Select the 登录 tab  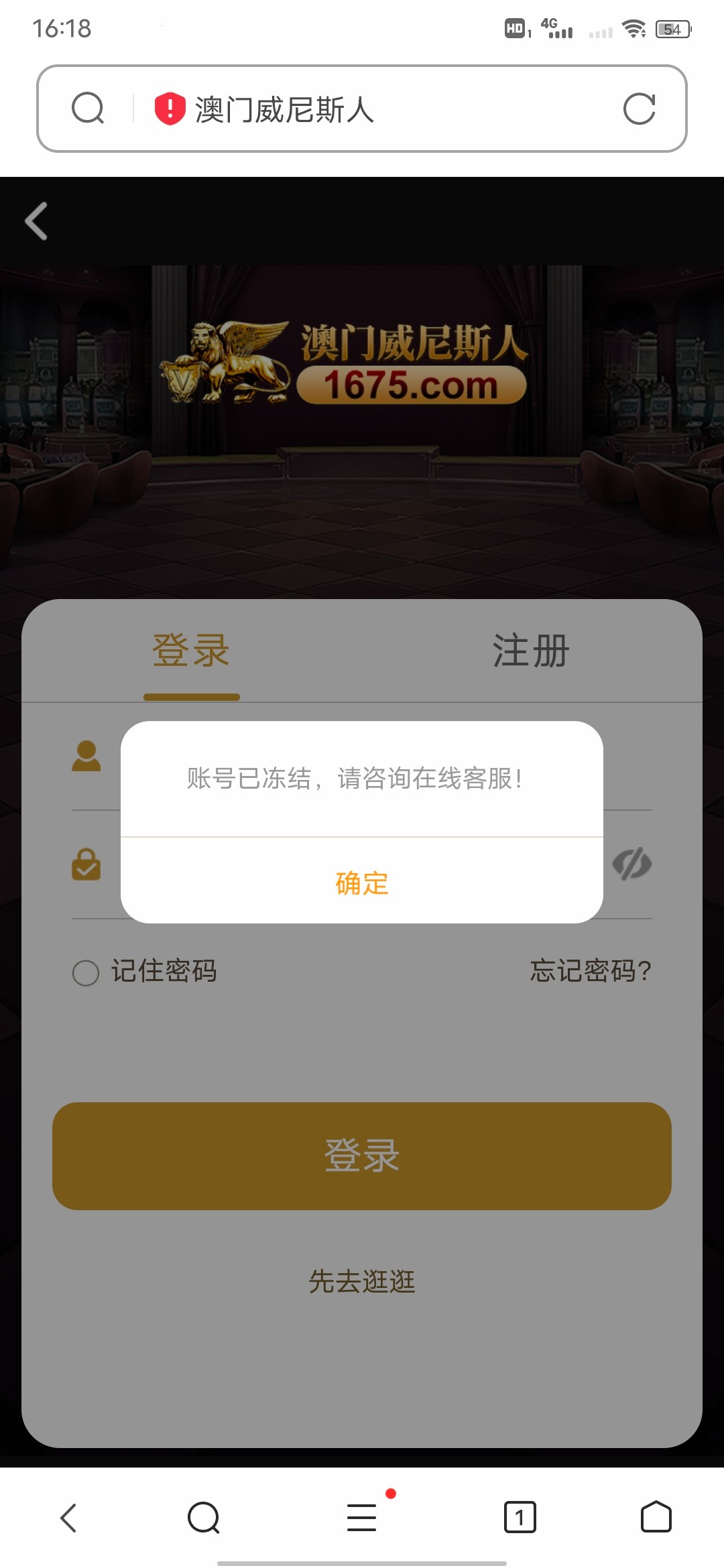click(191, 651)
